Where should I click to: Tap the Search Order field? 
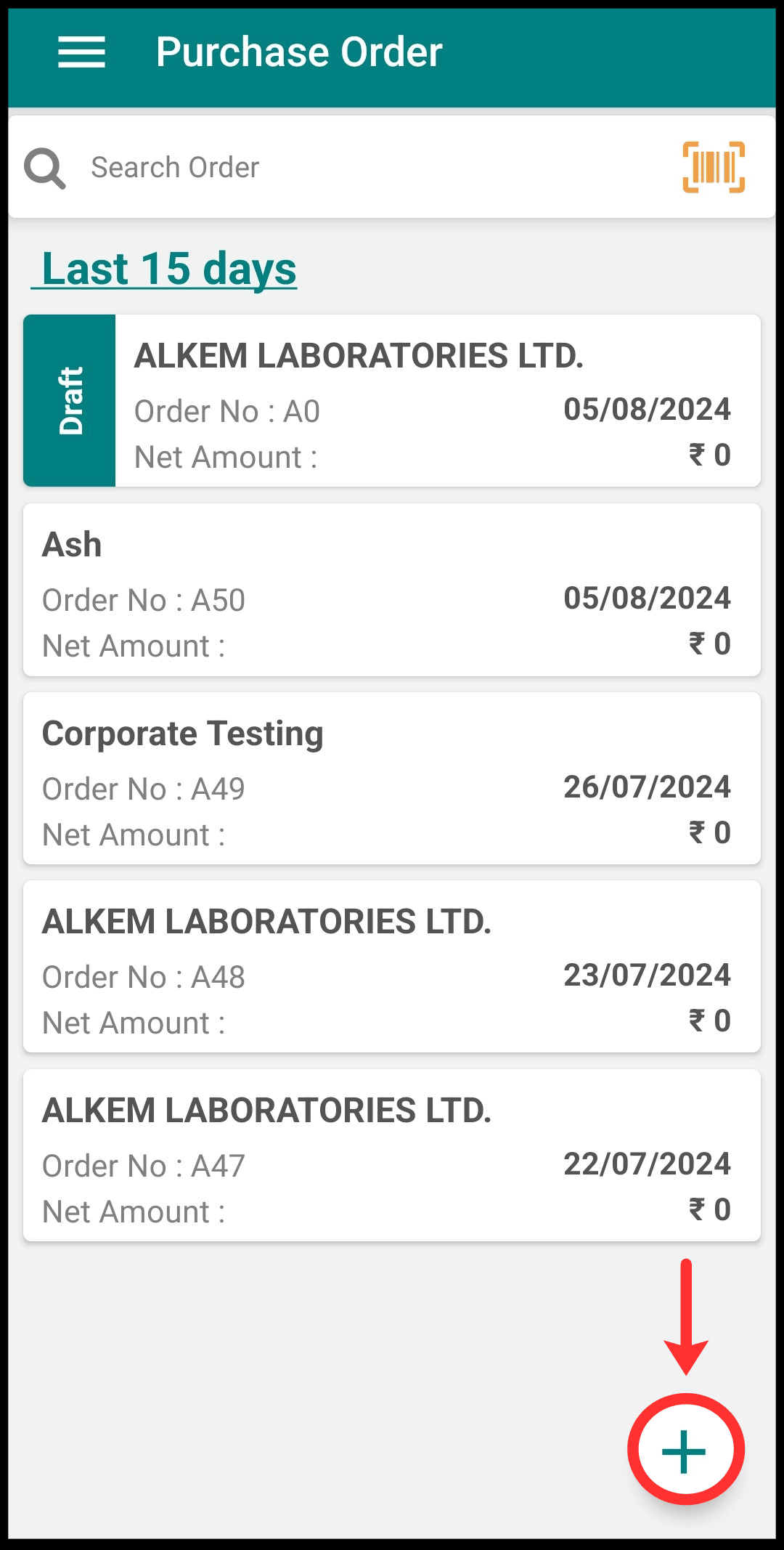coord(363,167)
